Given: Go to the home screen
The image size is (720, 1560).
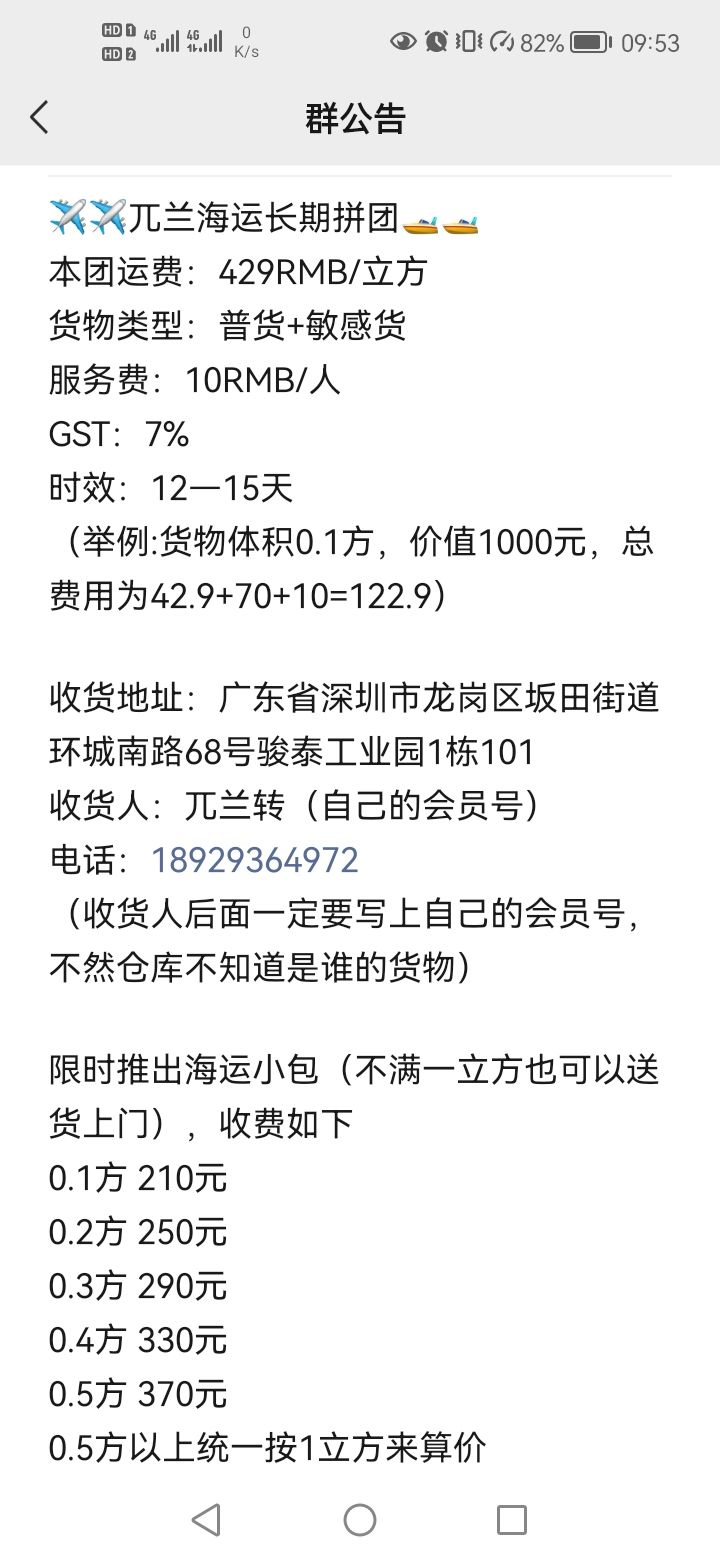Looking at the screenshot, I should coord(360,1520).
